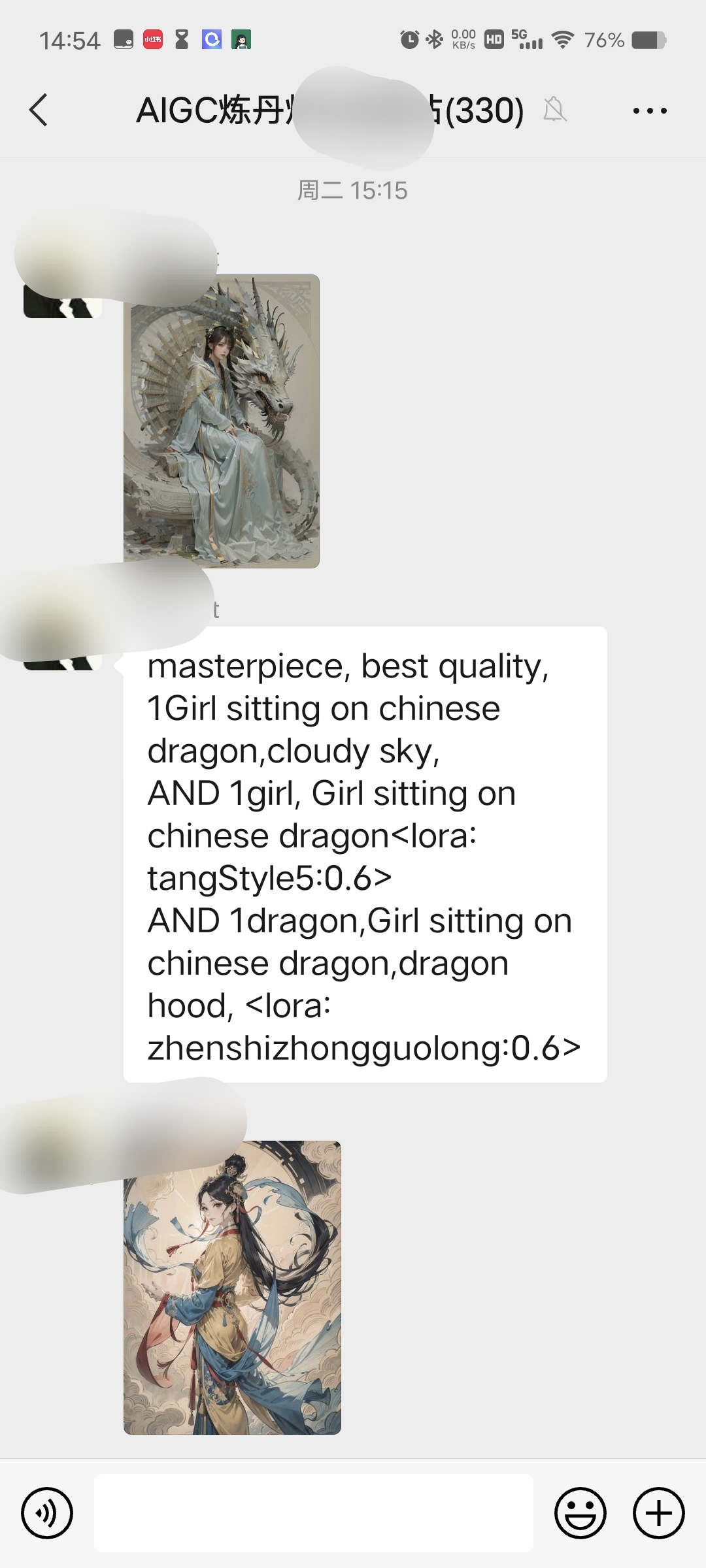This screenshot has width=706, height=1568.
Task: Open the yellow-robed girl image
Action: tap(232, 1287)
